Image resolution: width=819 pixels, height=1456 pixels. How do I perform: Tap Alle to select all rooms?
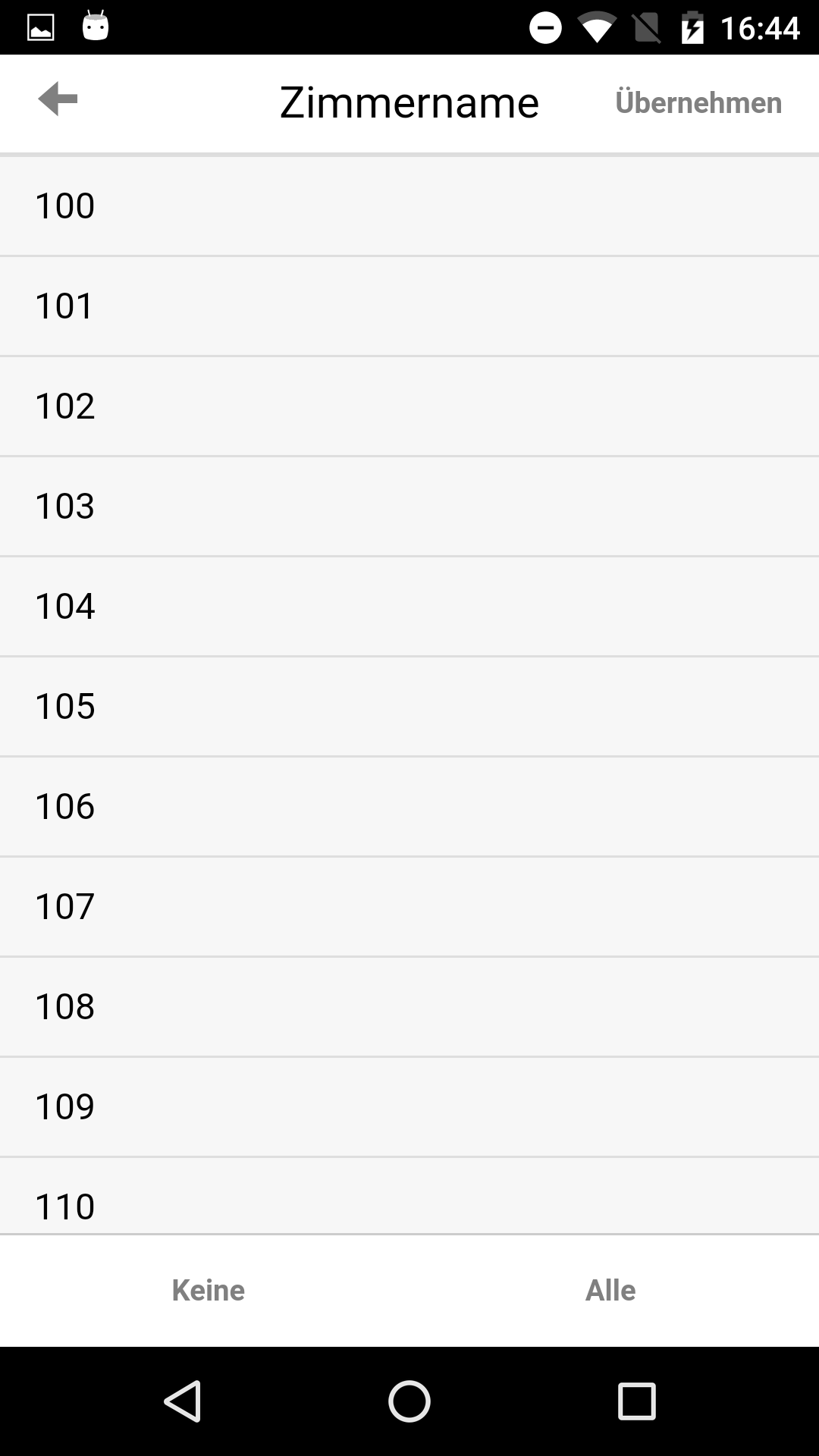610,1290
